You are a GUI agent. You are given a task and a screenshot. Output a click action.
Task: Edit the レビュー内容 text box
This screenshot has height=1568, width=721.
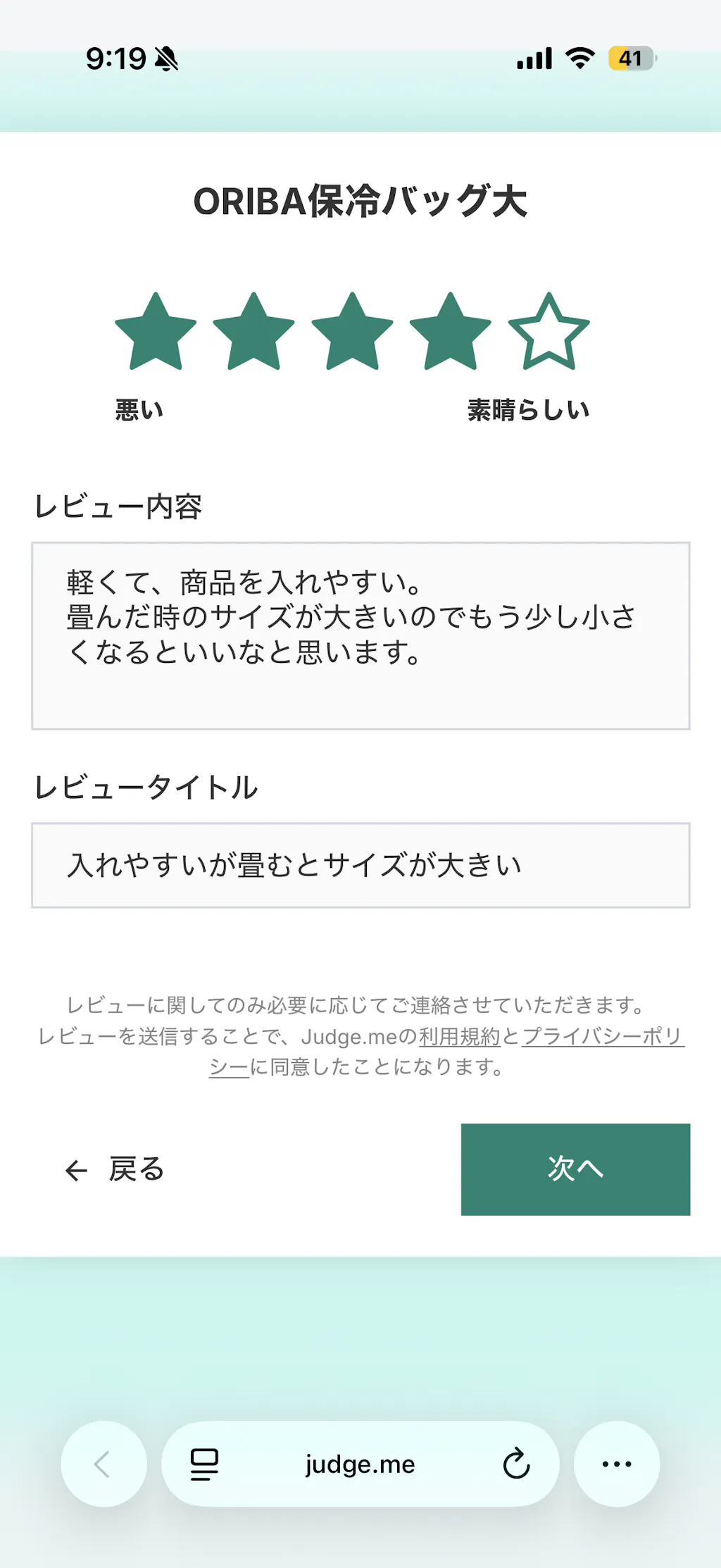[x=360, y=635]
